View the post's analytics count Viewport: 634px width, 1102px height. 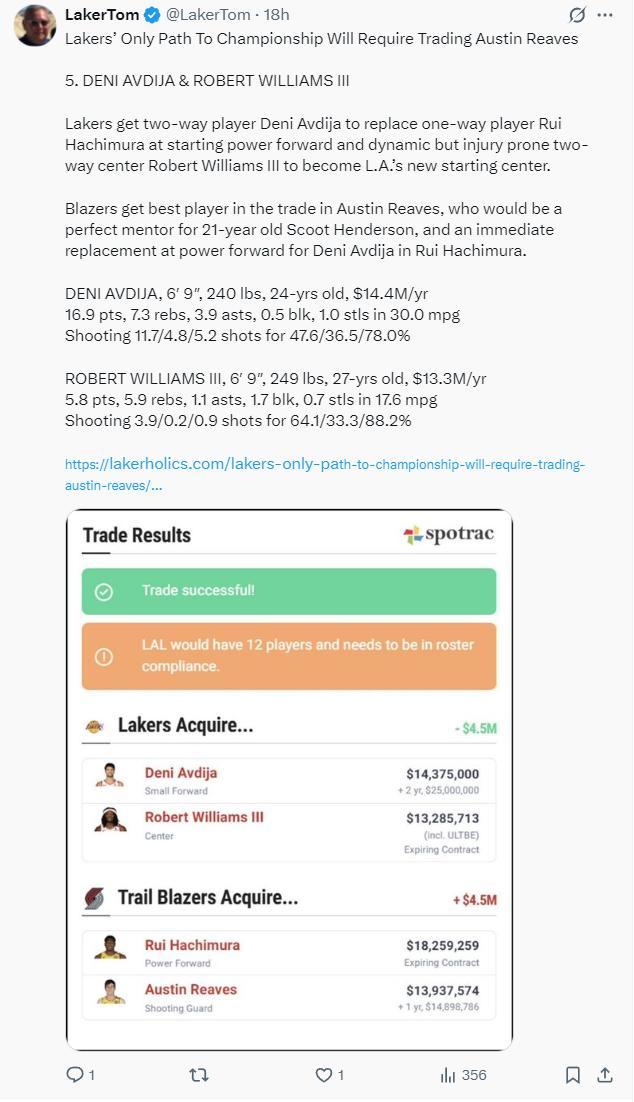coord(463,1075)
